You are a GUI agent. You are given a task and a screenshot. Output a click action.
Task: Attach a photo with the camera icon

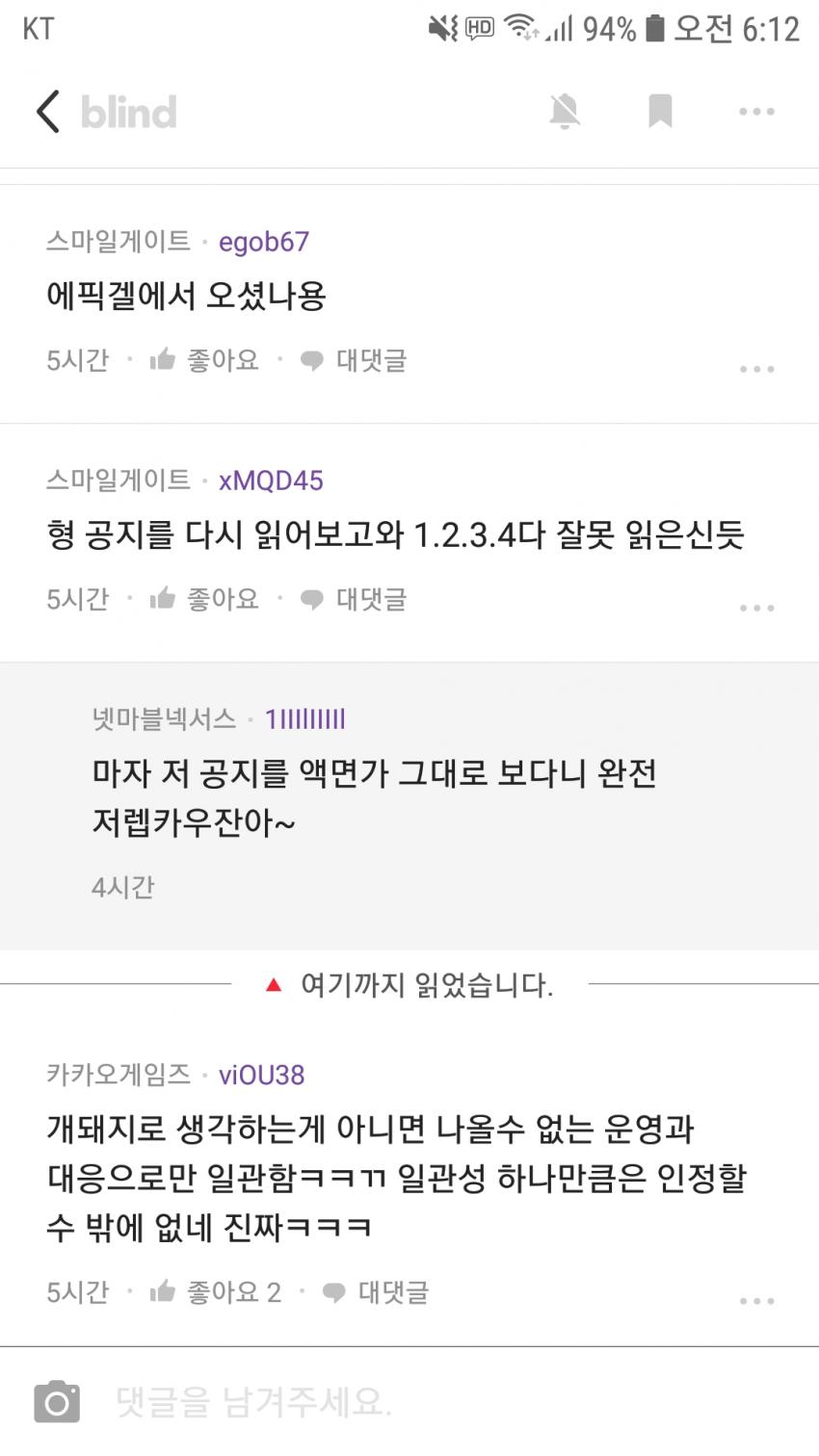click(57, 1402)
